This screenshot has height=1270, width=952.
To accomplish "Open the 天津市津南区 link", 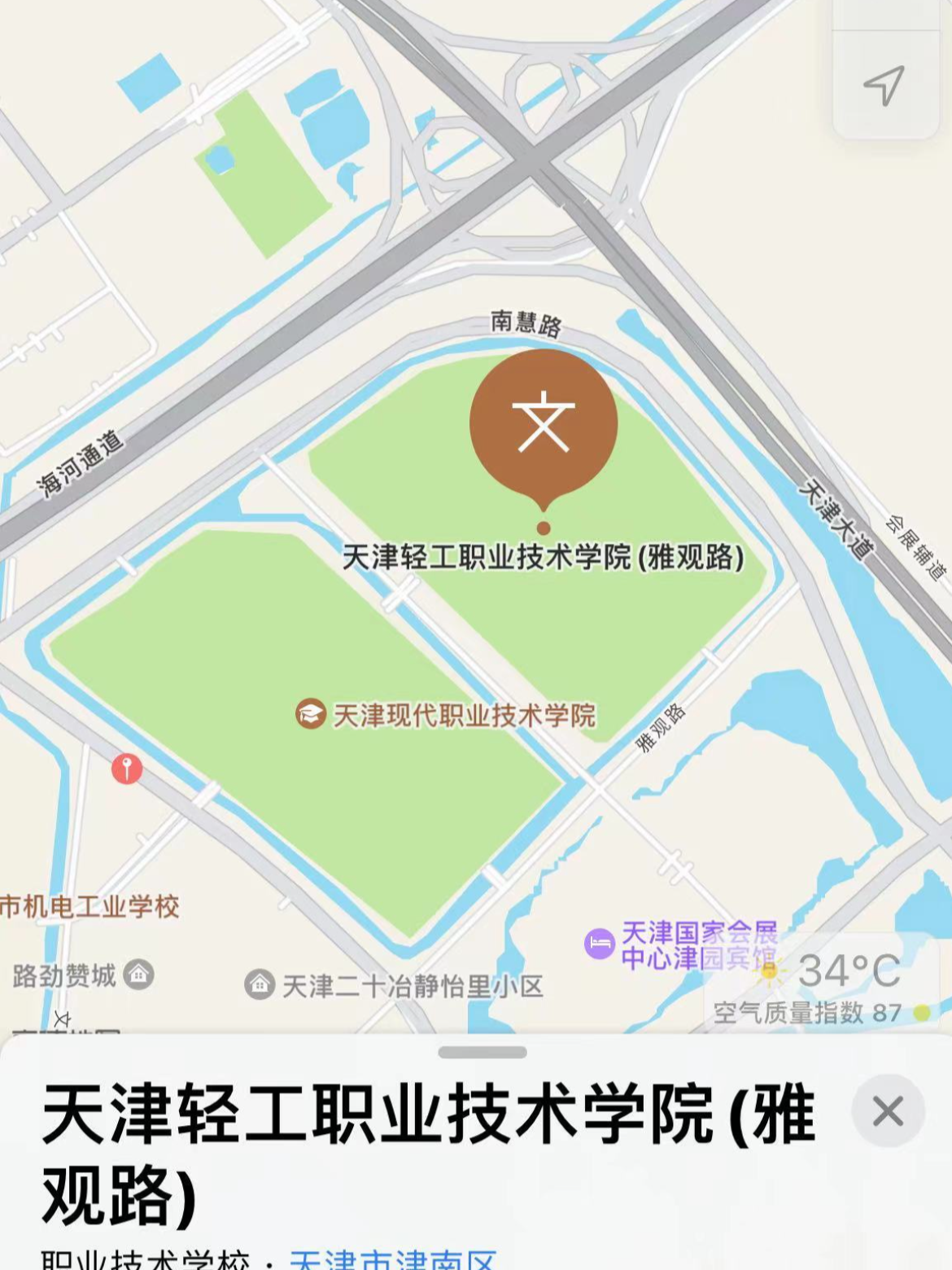I will point(393,1259).
